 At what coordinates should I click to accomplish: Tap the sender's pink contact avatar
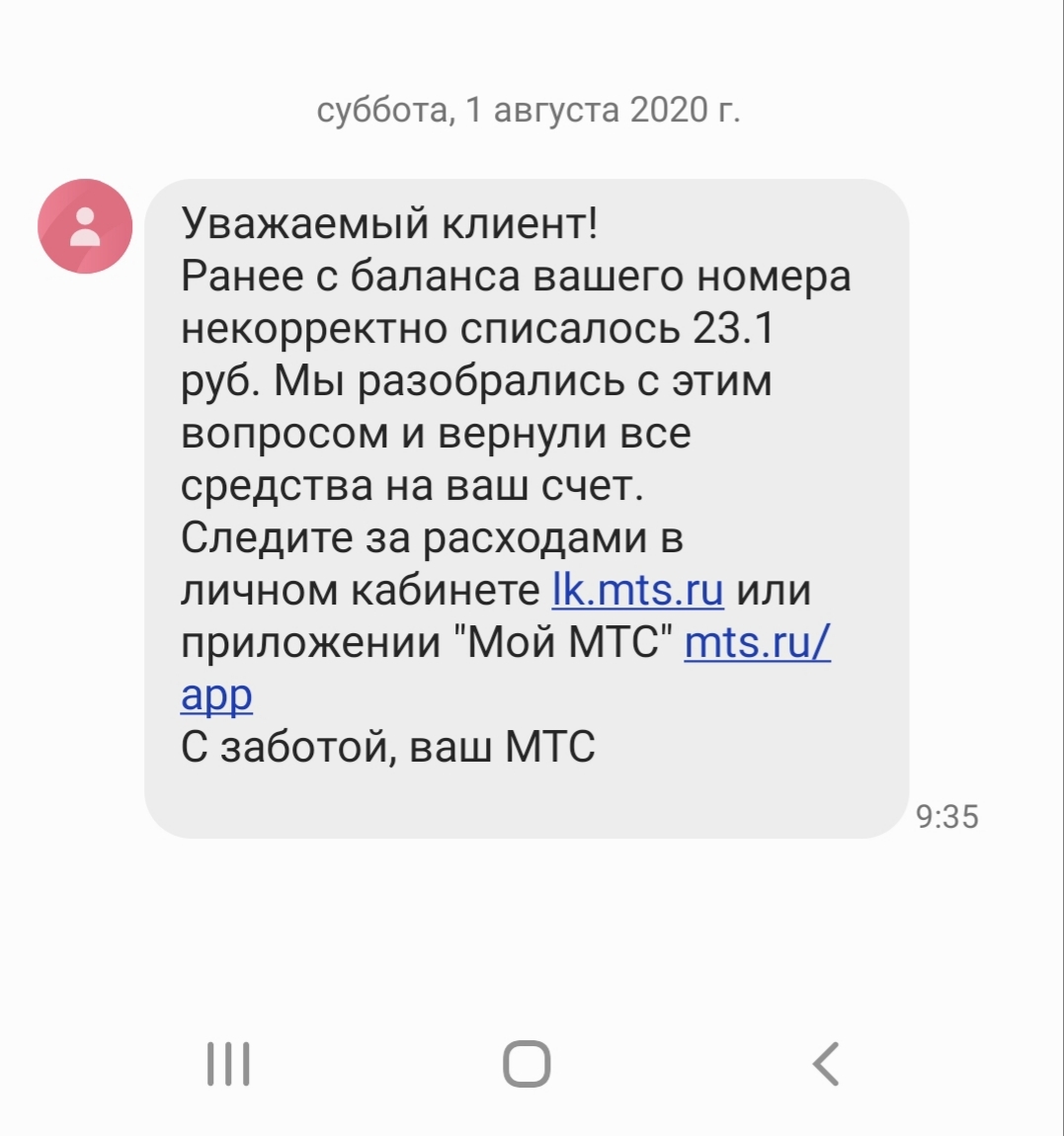[x=85, y=226]
